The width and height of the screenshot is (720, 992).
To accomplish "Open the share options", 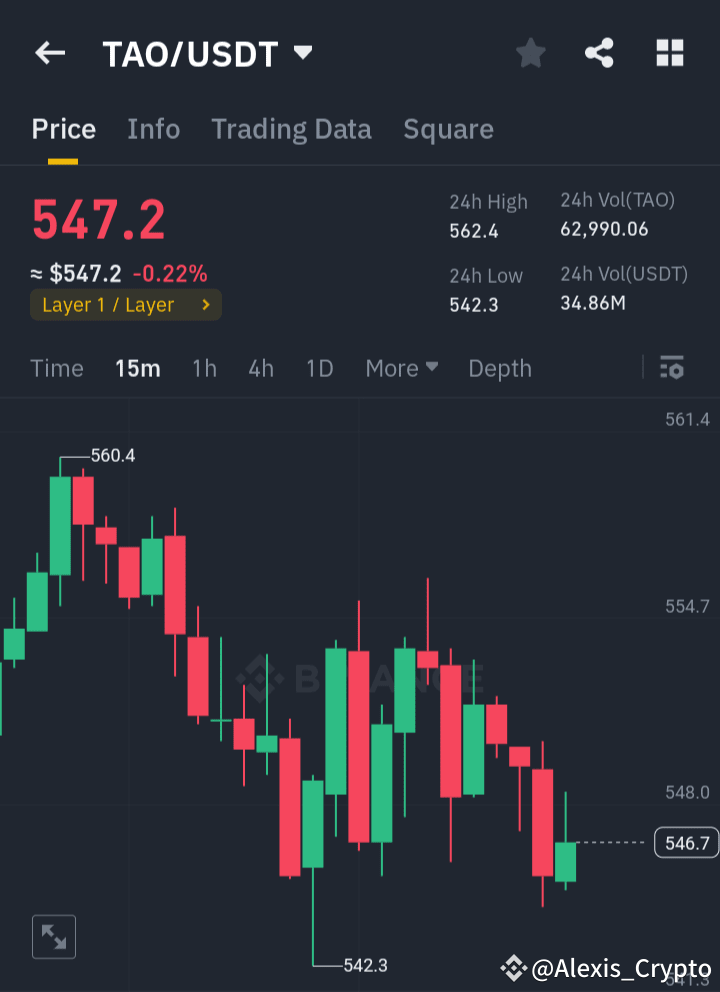I will [x=599, y=53].
